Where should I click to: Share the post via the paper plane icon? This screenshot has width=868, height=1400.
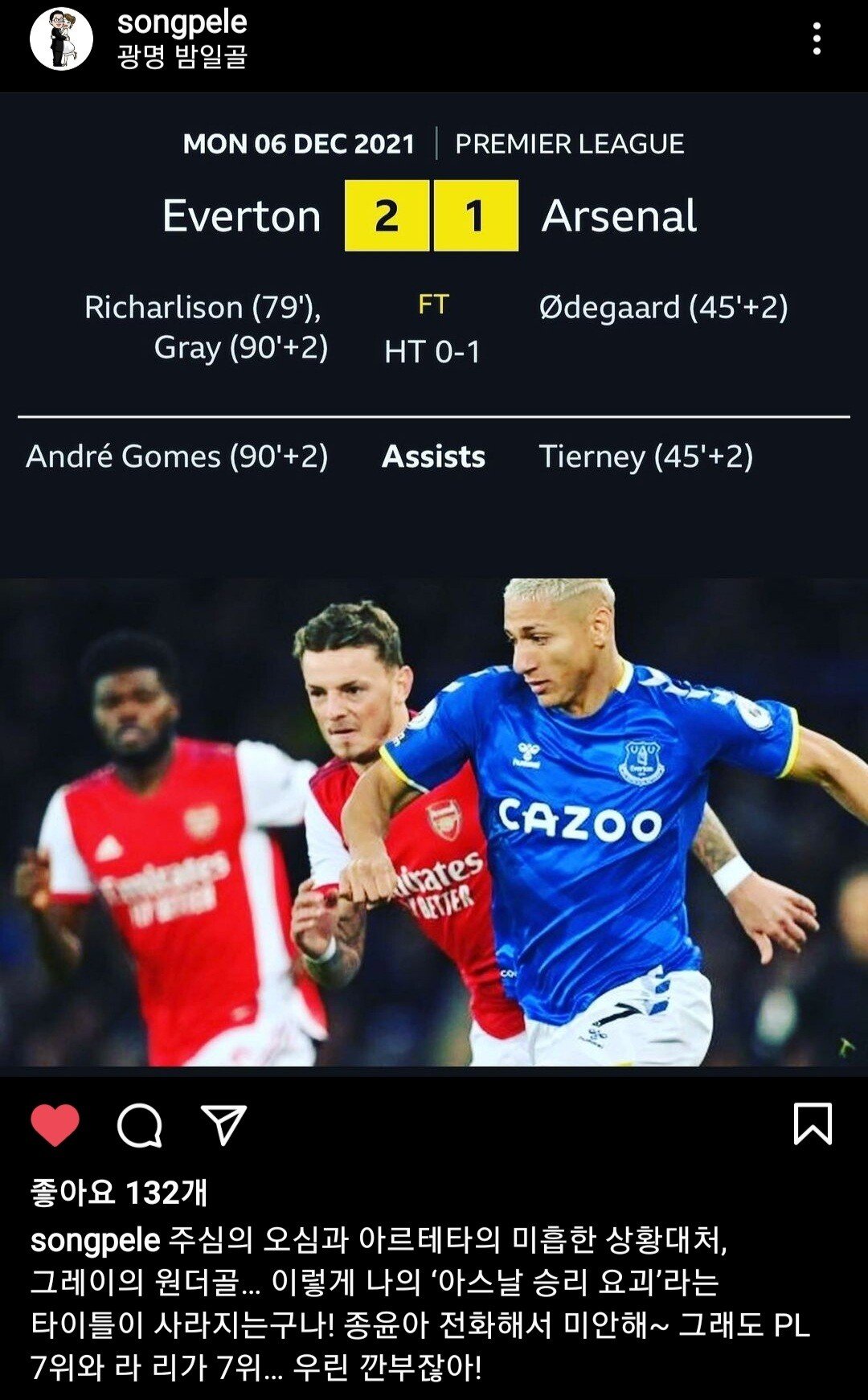223,1124
